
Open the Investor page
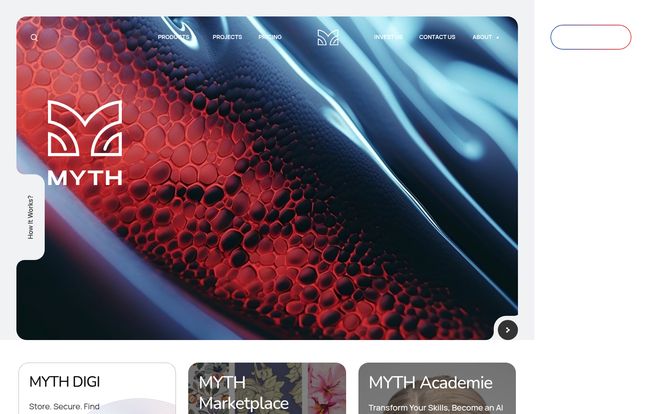click(x=388, y=37)
